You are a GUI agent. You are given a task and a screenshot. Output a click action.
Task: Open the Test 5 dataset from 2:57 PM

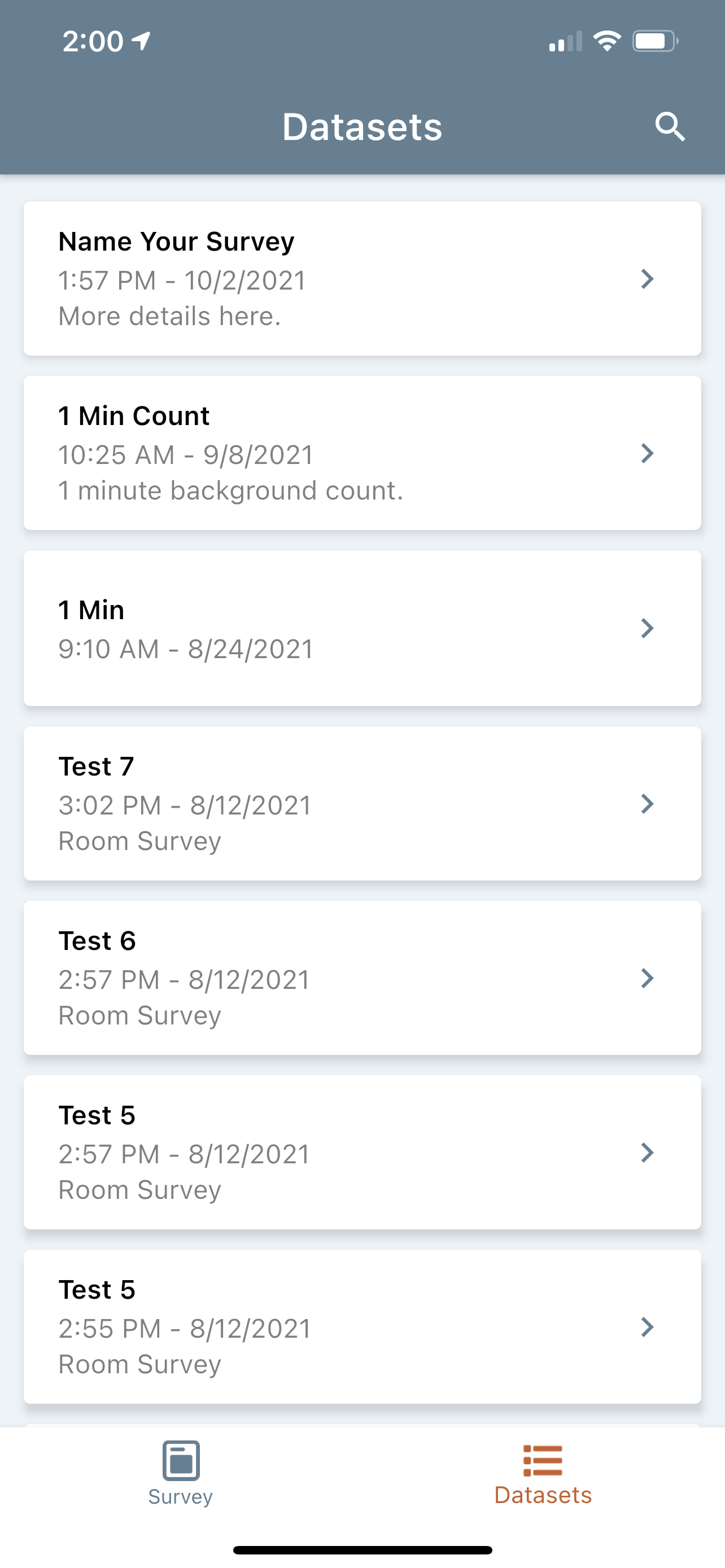[647, 1152]
